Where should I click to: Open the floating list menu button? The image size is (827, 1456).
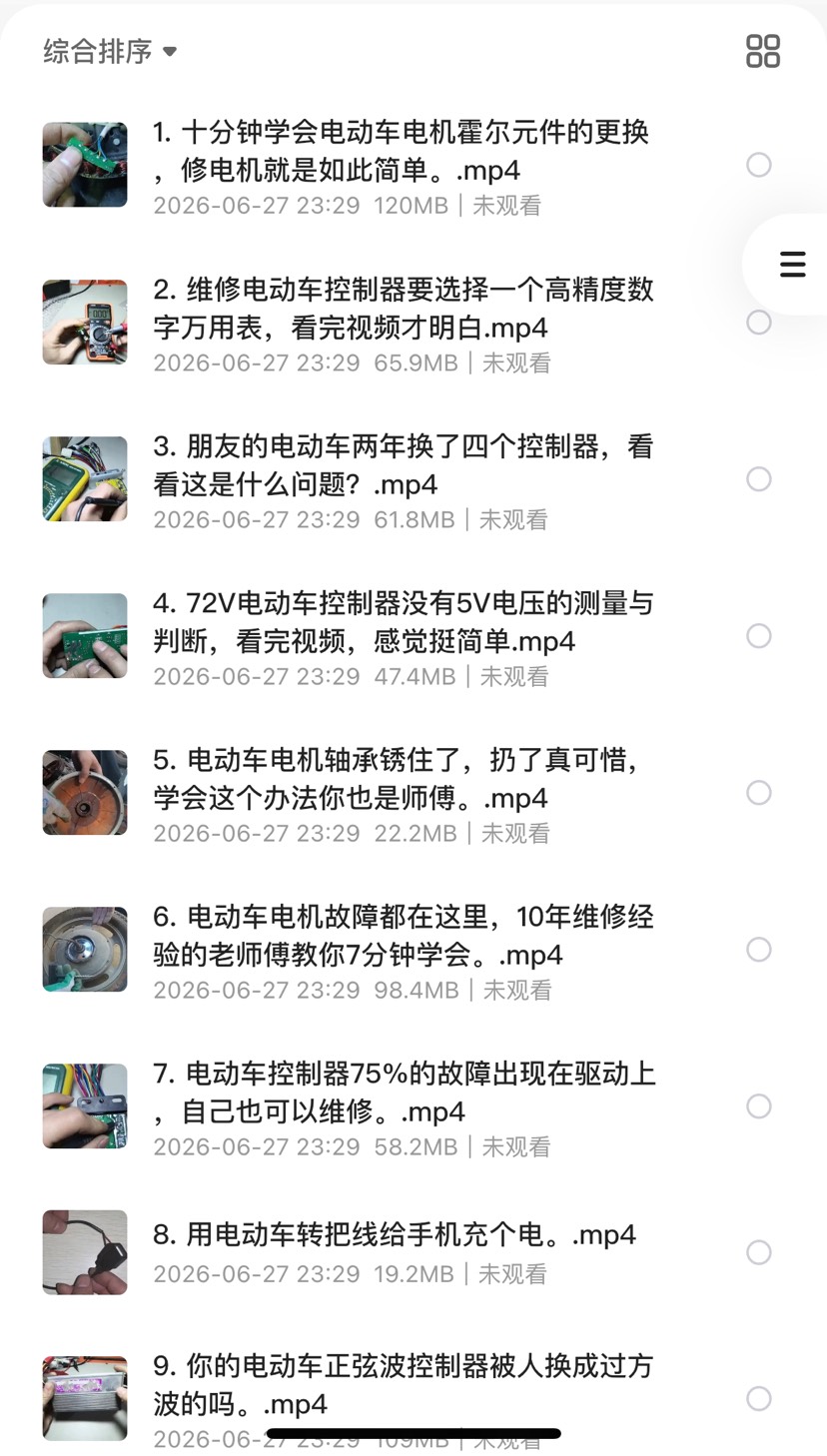click(x=792, y=264)
